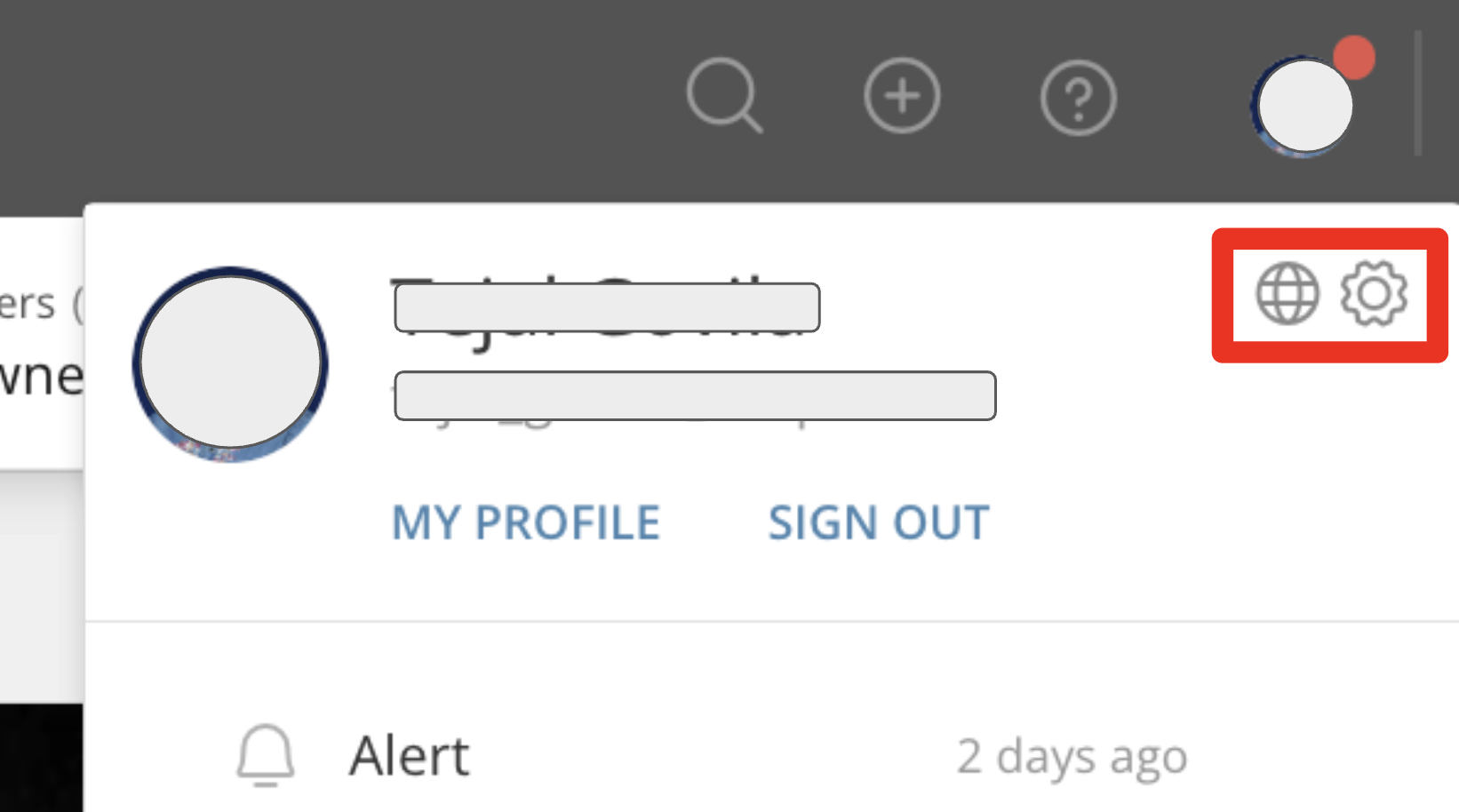Tap the plus circle add icon
The height and width of the screenshot is (812, 1459).
pos(902,96)
